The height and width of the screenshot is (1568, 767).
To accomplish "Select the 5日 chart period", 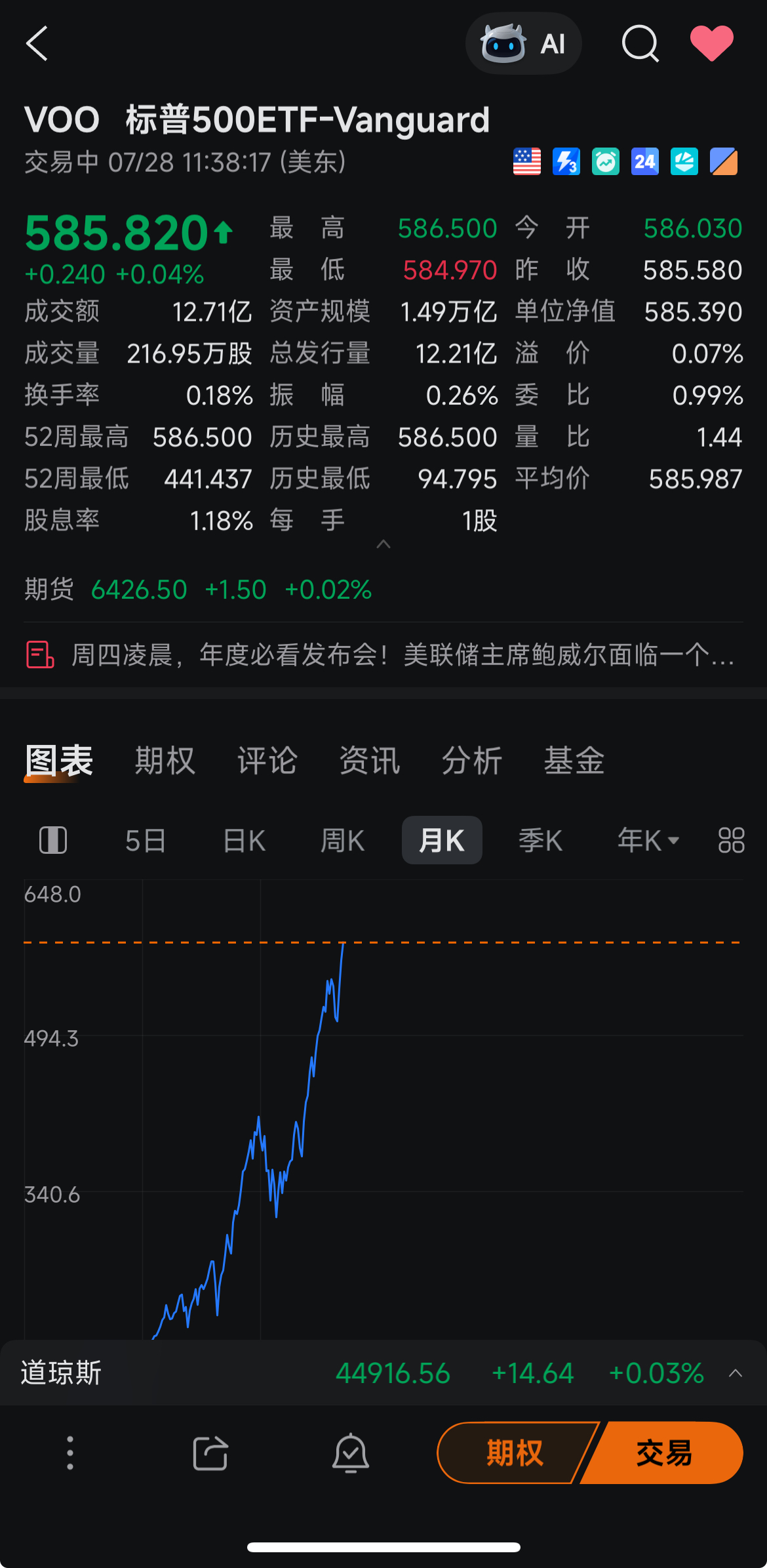I will [145, 840].
